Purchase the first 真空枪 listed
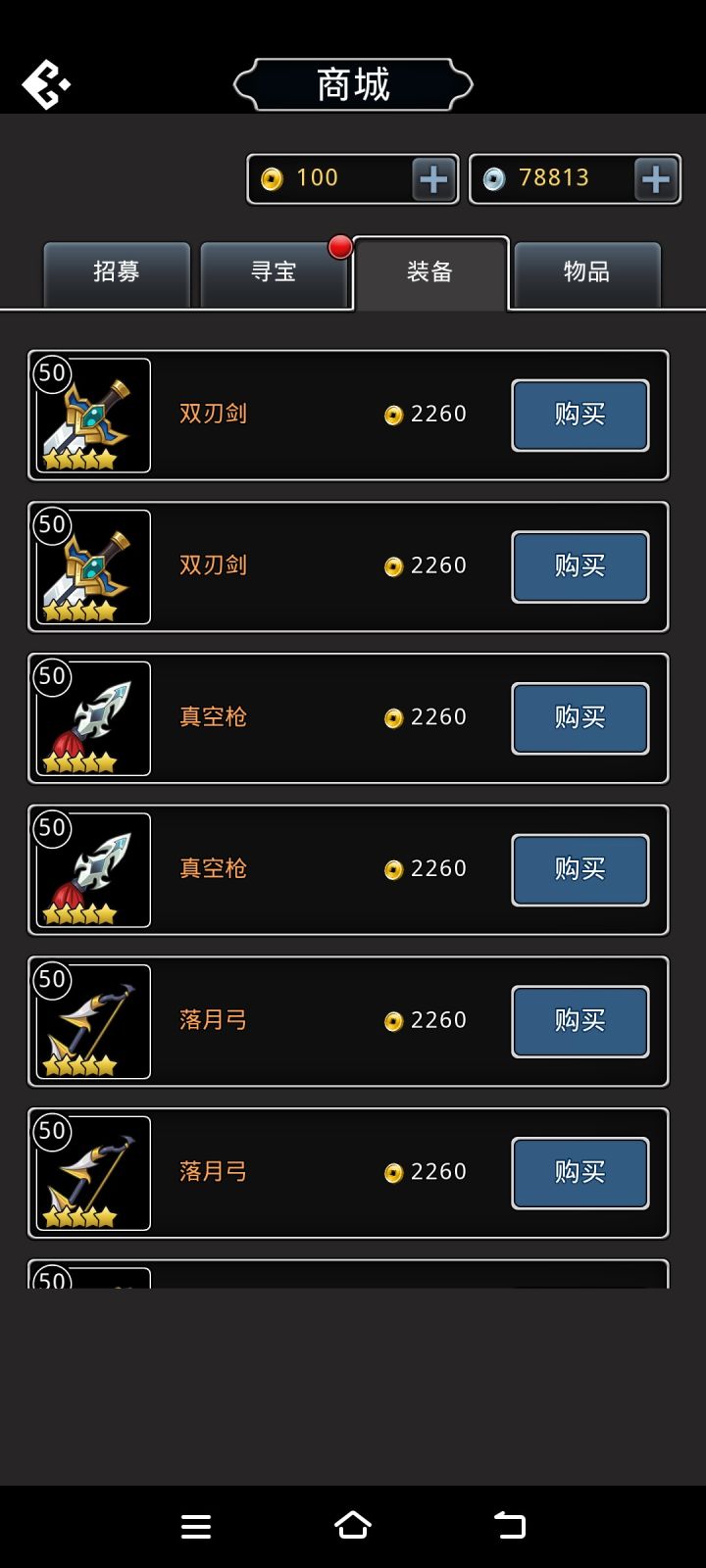Screen dimensions: 706x1568 pyautogui.click(x=580, y=718)
